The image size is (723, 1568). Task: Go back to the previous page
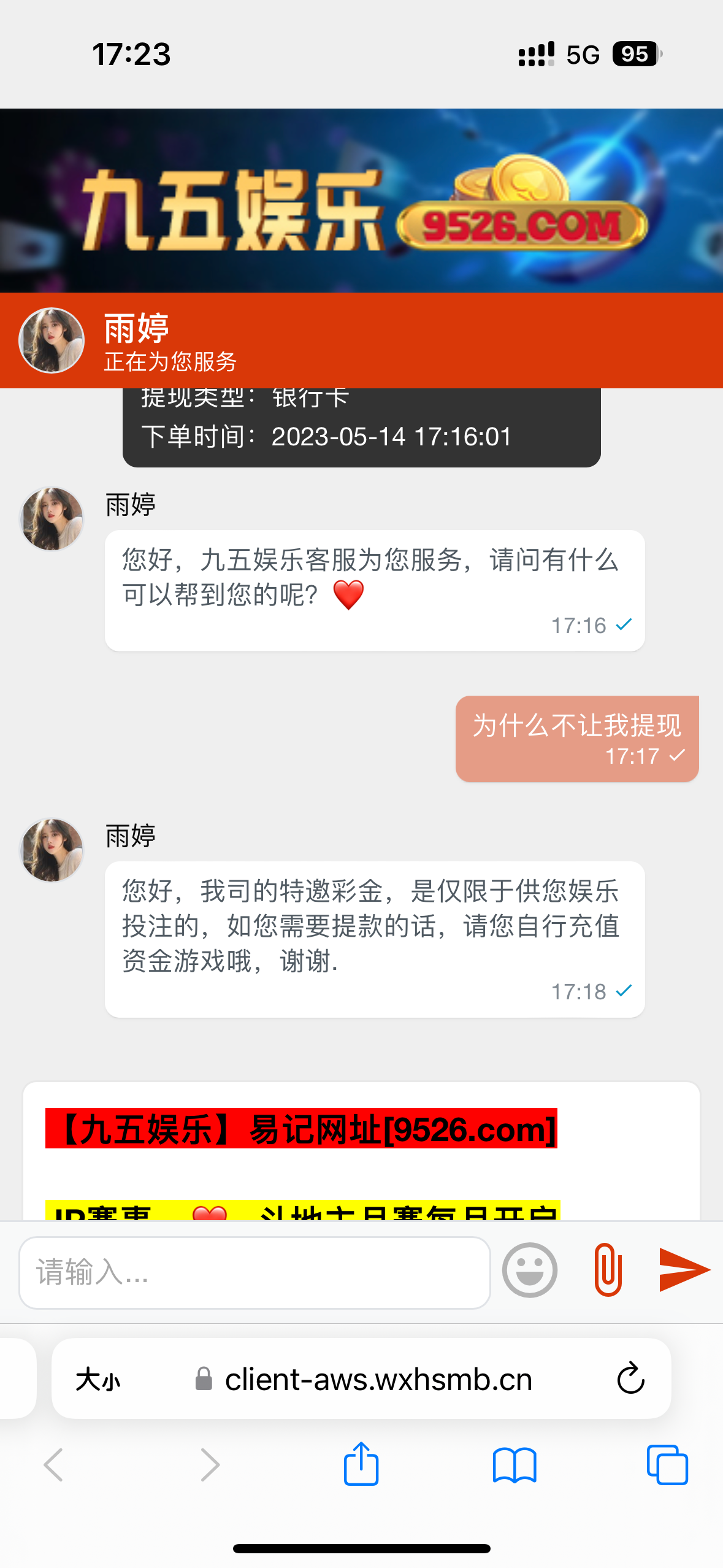point(54,1466)
